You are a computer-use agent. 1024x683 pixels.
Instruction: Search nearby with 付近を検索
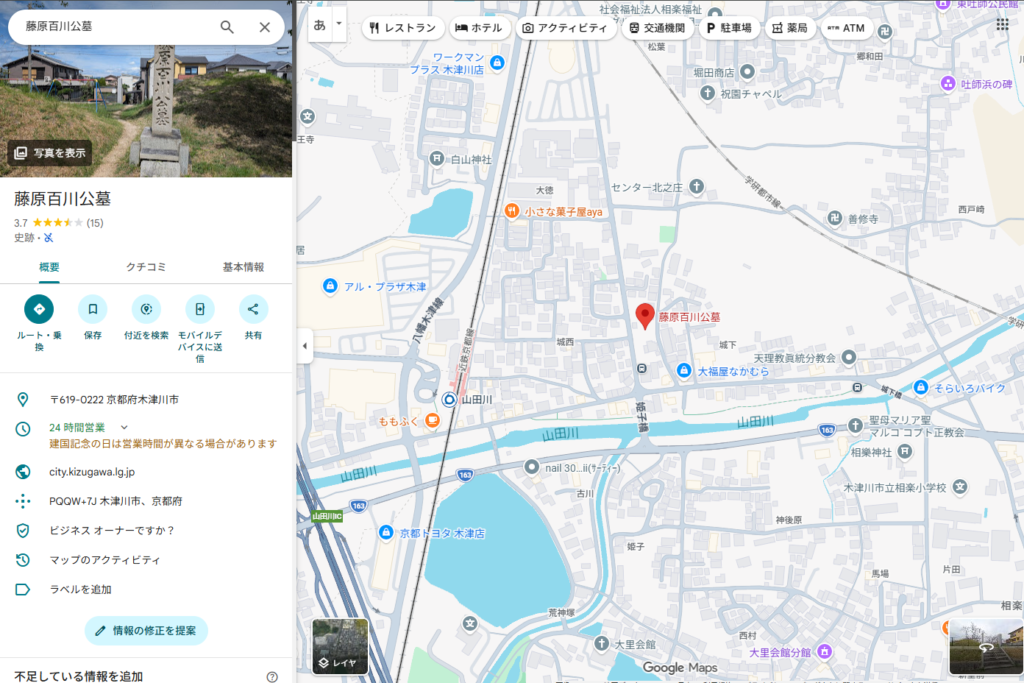tap(146, 309)
